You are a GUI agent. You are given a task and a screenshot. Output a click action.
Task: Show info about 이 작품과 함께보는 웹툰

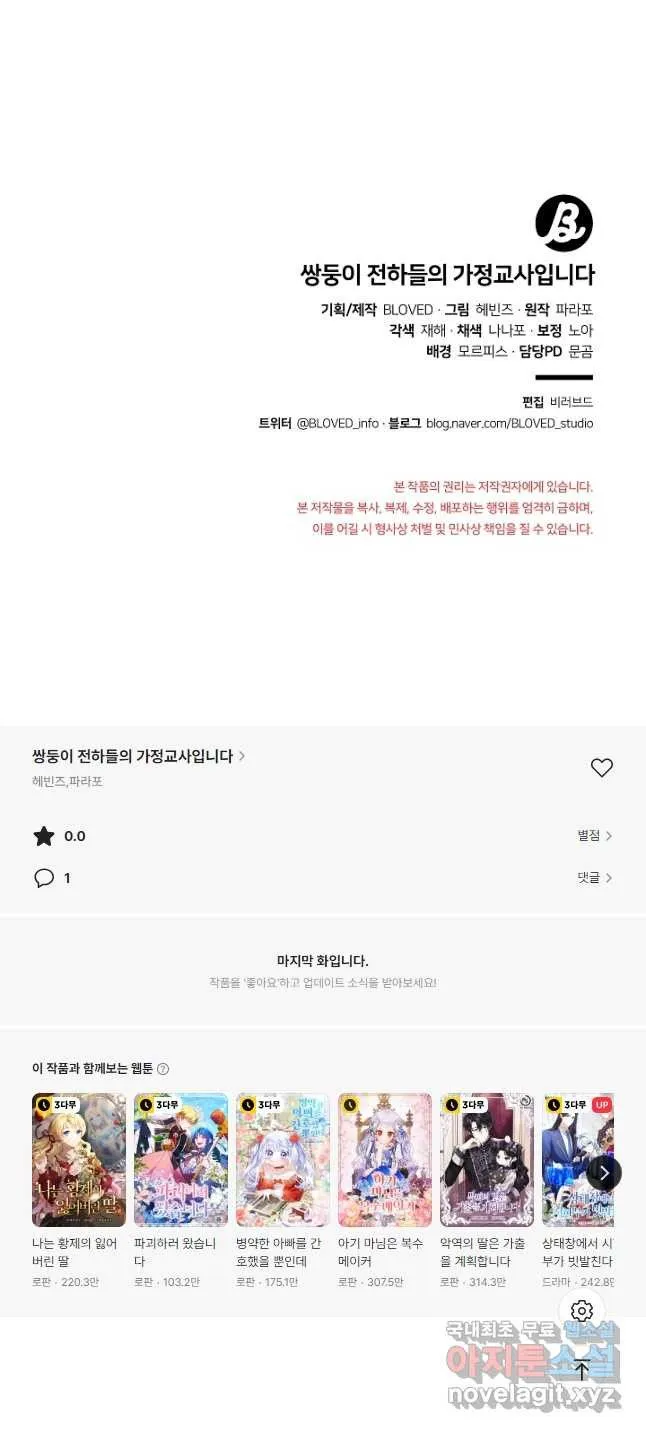tap(163, 1069)
